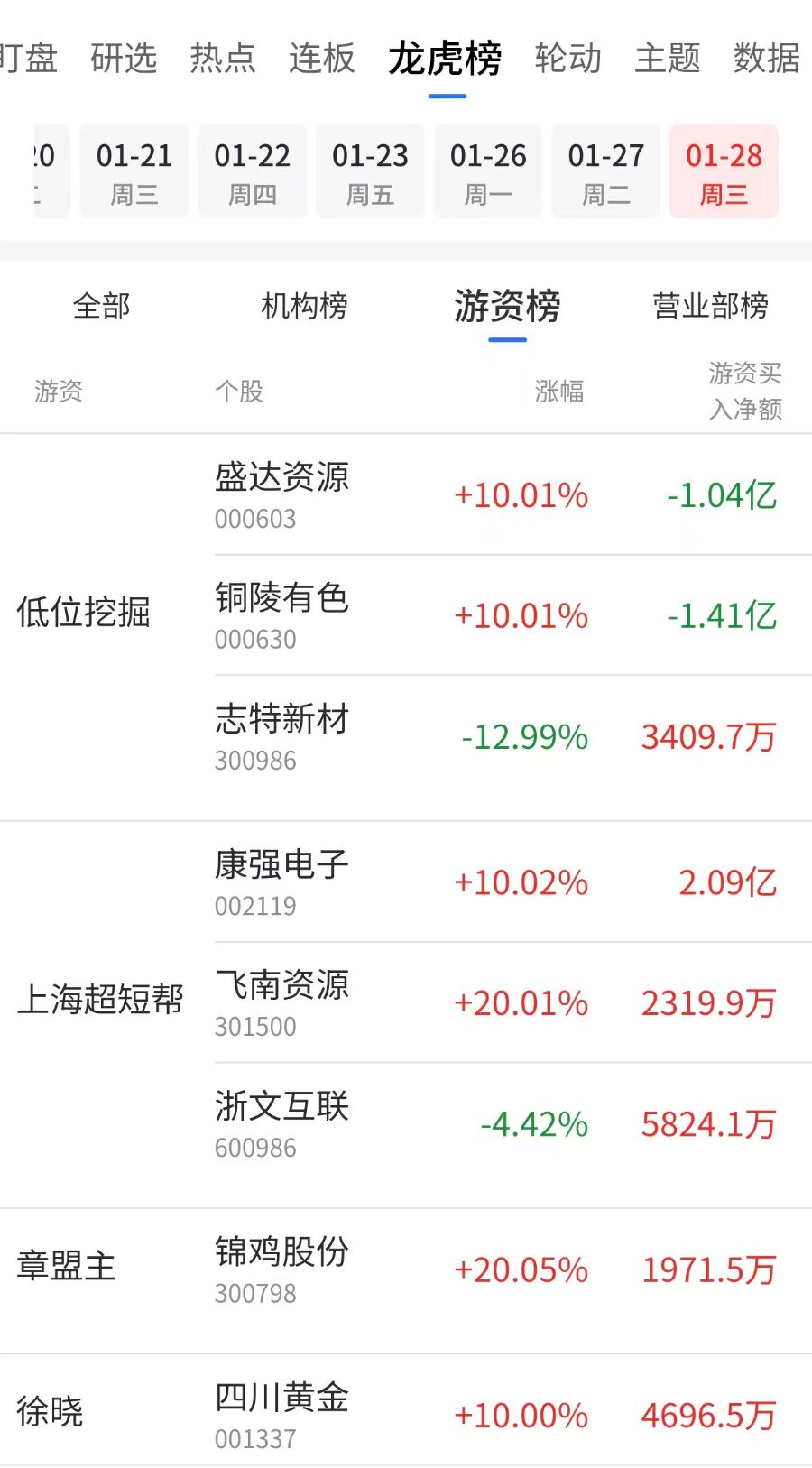Pick date 01-26 周一
The width and height of the screenshot is (812, 1468).
(488, 171)
